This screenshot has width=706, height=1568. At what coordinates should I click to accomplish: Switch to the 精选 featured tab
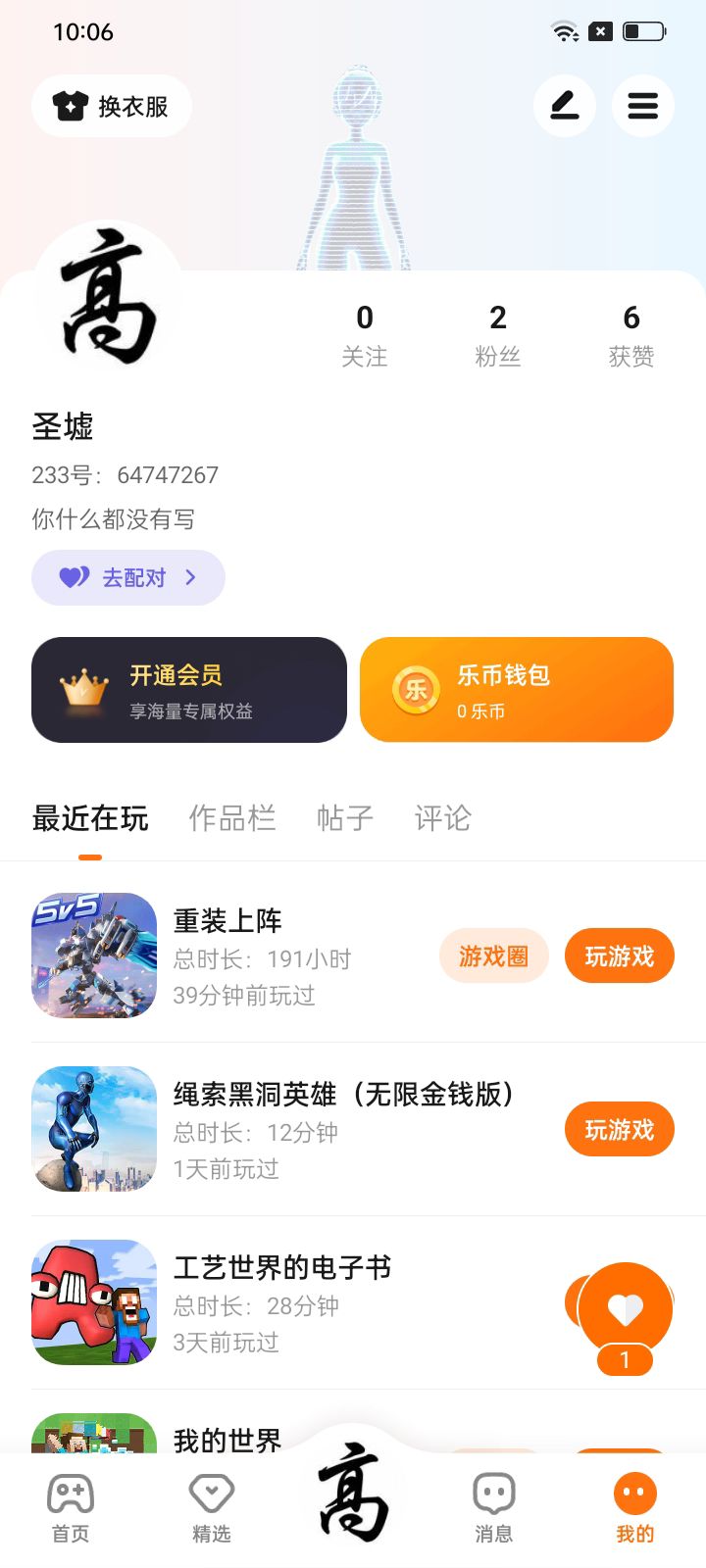coord(211,1509)
